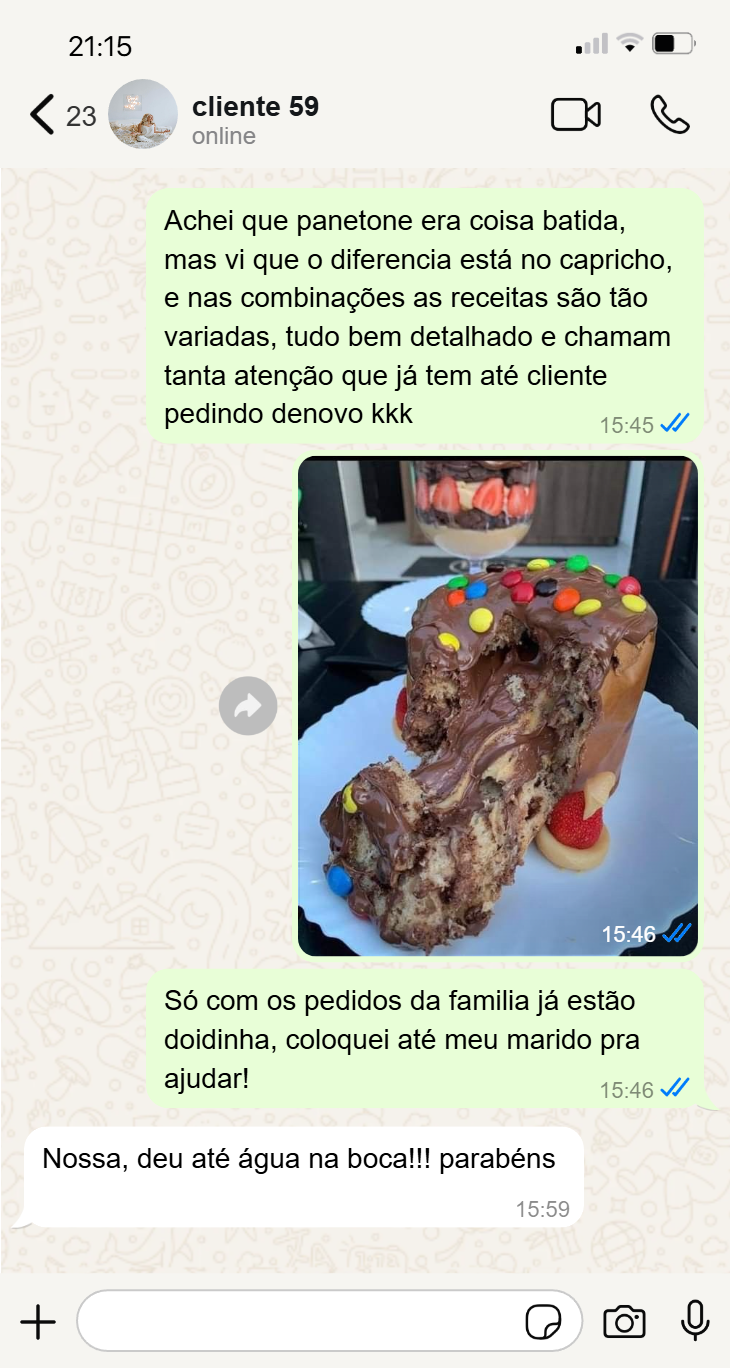Open the sticker picker

pyautogui.click(x=544, y=1322)
